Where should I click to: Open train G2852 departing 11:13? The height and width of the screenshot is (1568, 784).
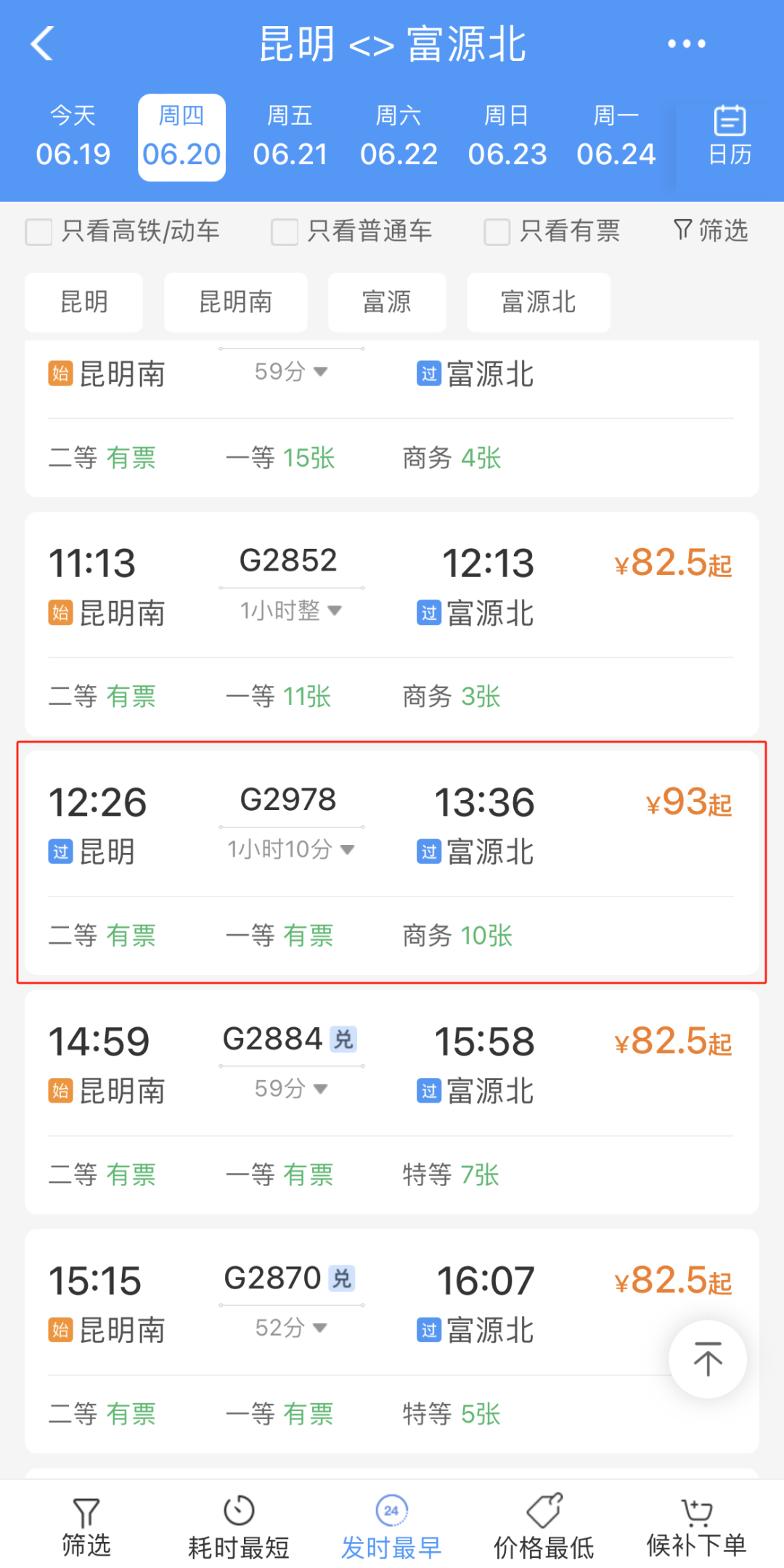point(392,624)
